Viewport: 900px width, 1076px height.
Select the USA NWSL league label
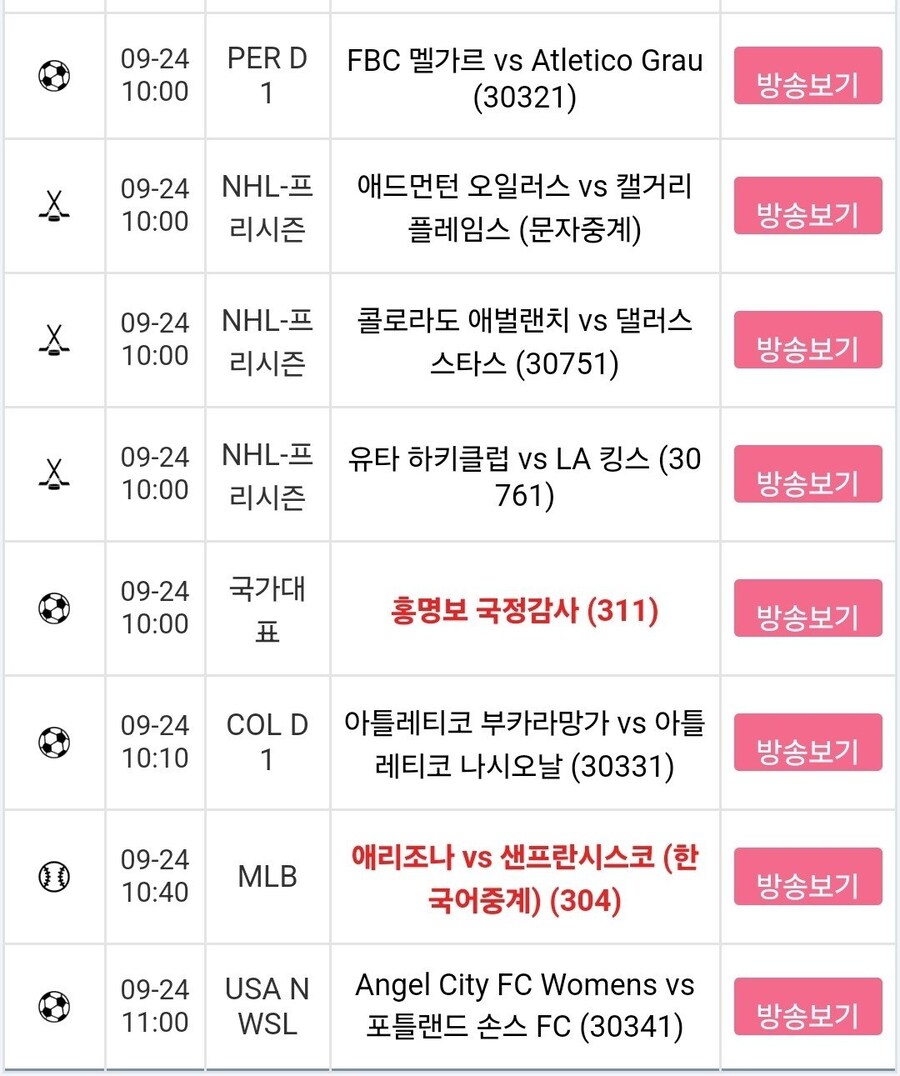click(267, 1008)
